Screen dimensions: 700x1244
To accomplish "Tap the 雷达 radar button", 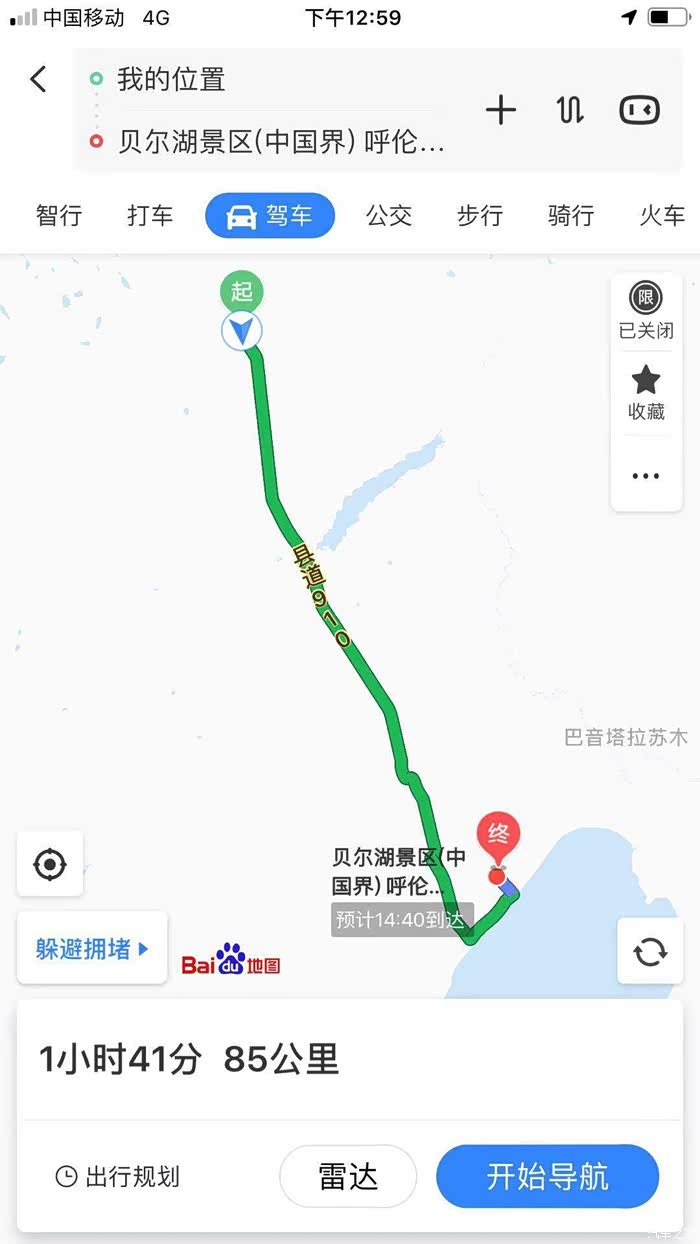I will [348, 1176].
